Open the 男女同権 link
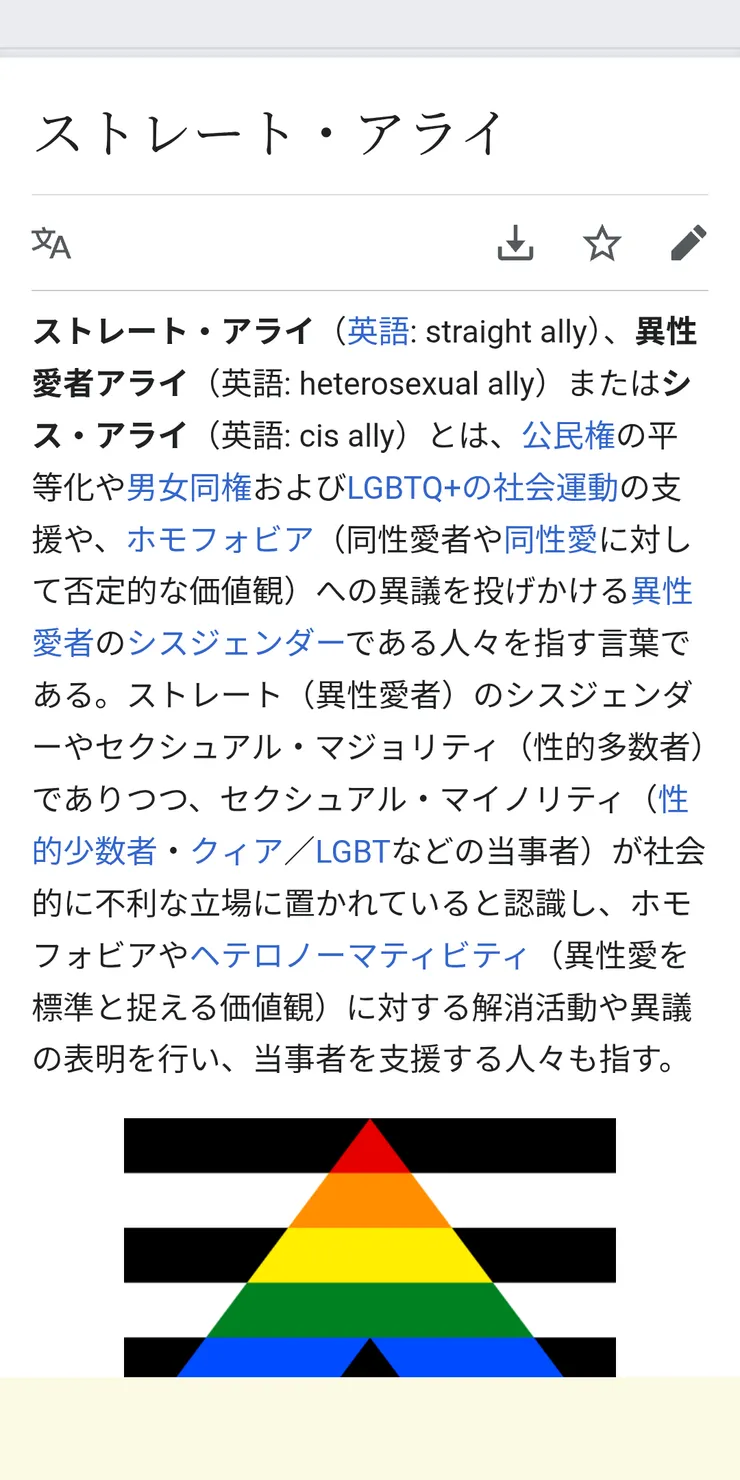 point(190,487)
